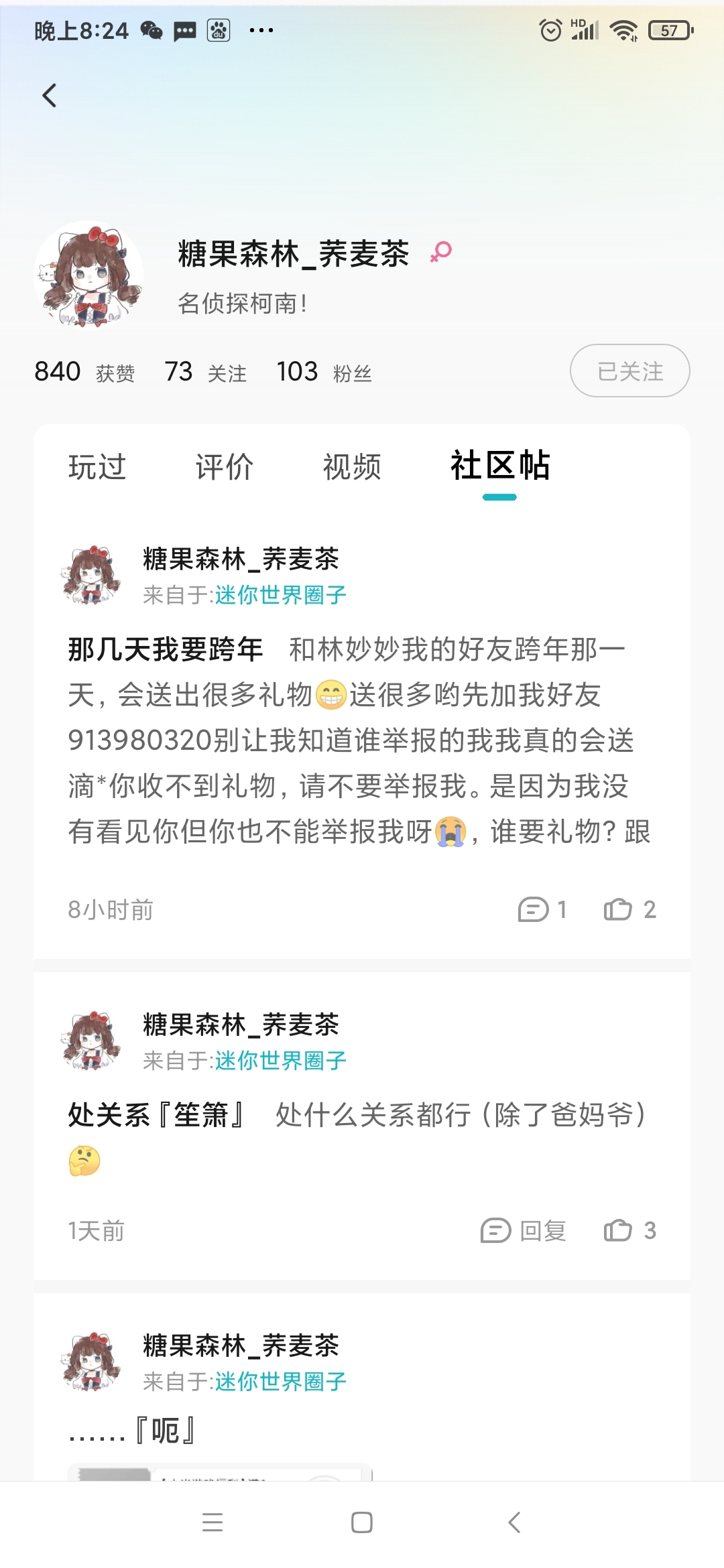The height and width of the screenshot is (1568, 724).
Task: Open system recent apps menu
Action: [x=213, y=1522]
